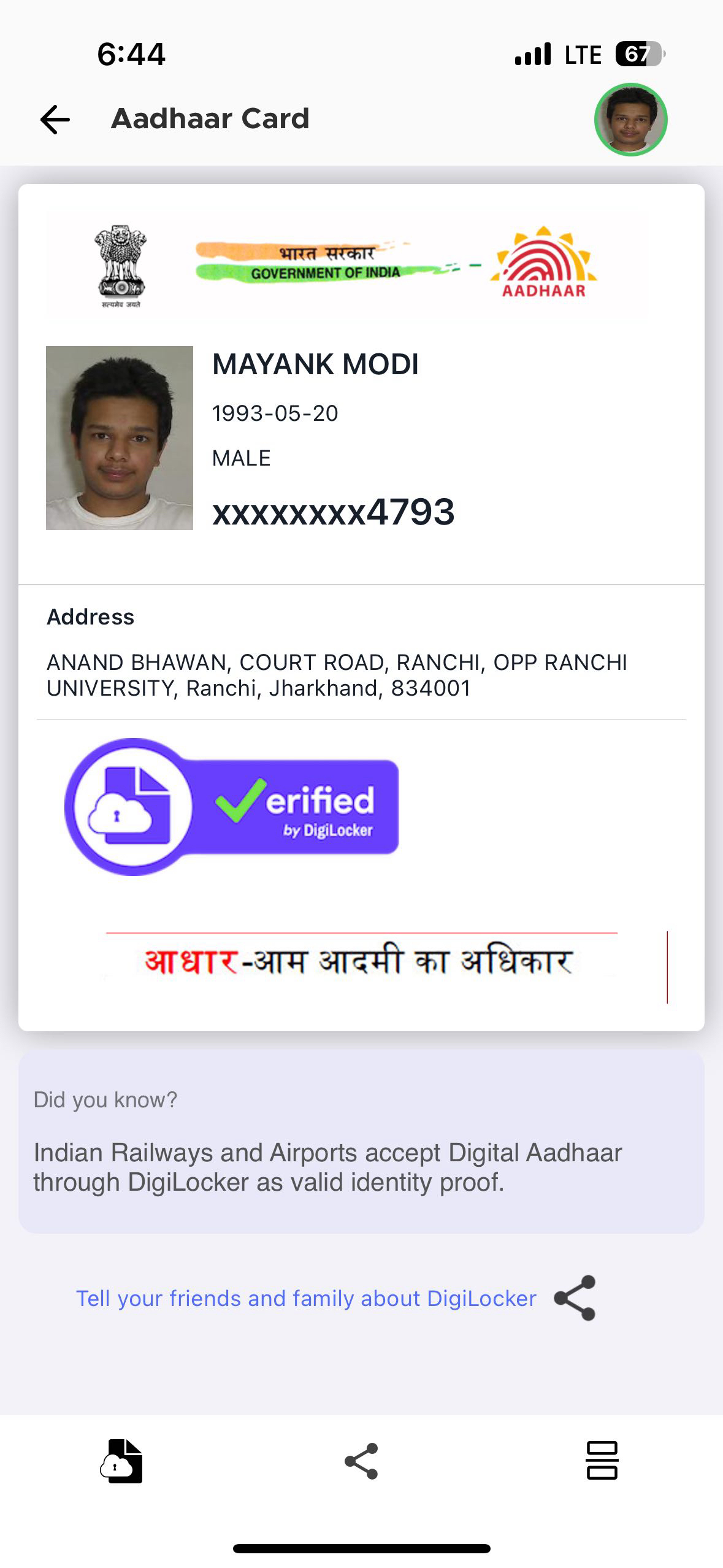The height and width of the screenshot is (1568, 723).
Task: Switch card layout view in bottom bar
Action: (x=602, y=1460)
